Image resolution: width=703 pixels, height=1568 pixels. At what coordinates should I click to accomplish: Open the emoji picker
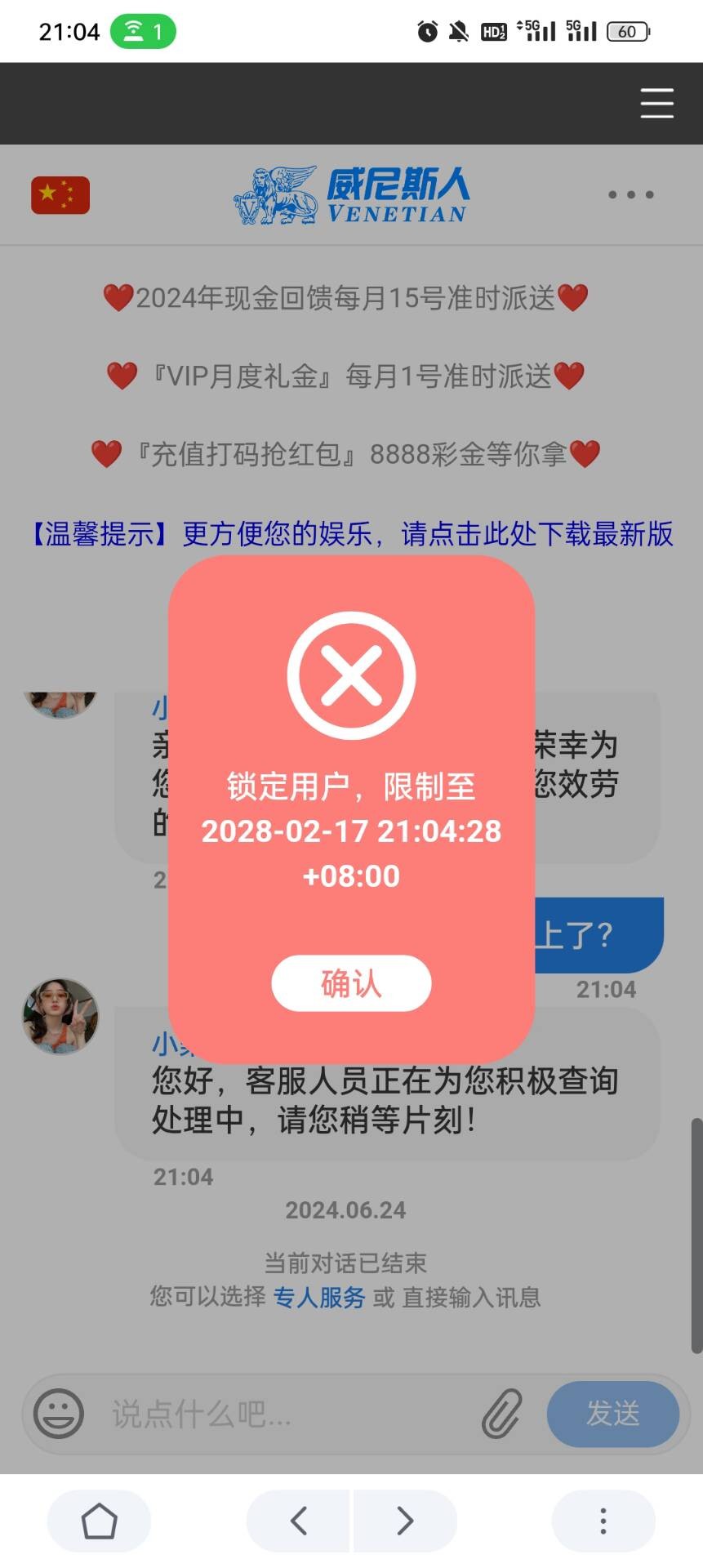click(59, 1414)
